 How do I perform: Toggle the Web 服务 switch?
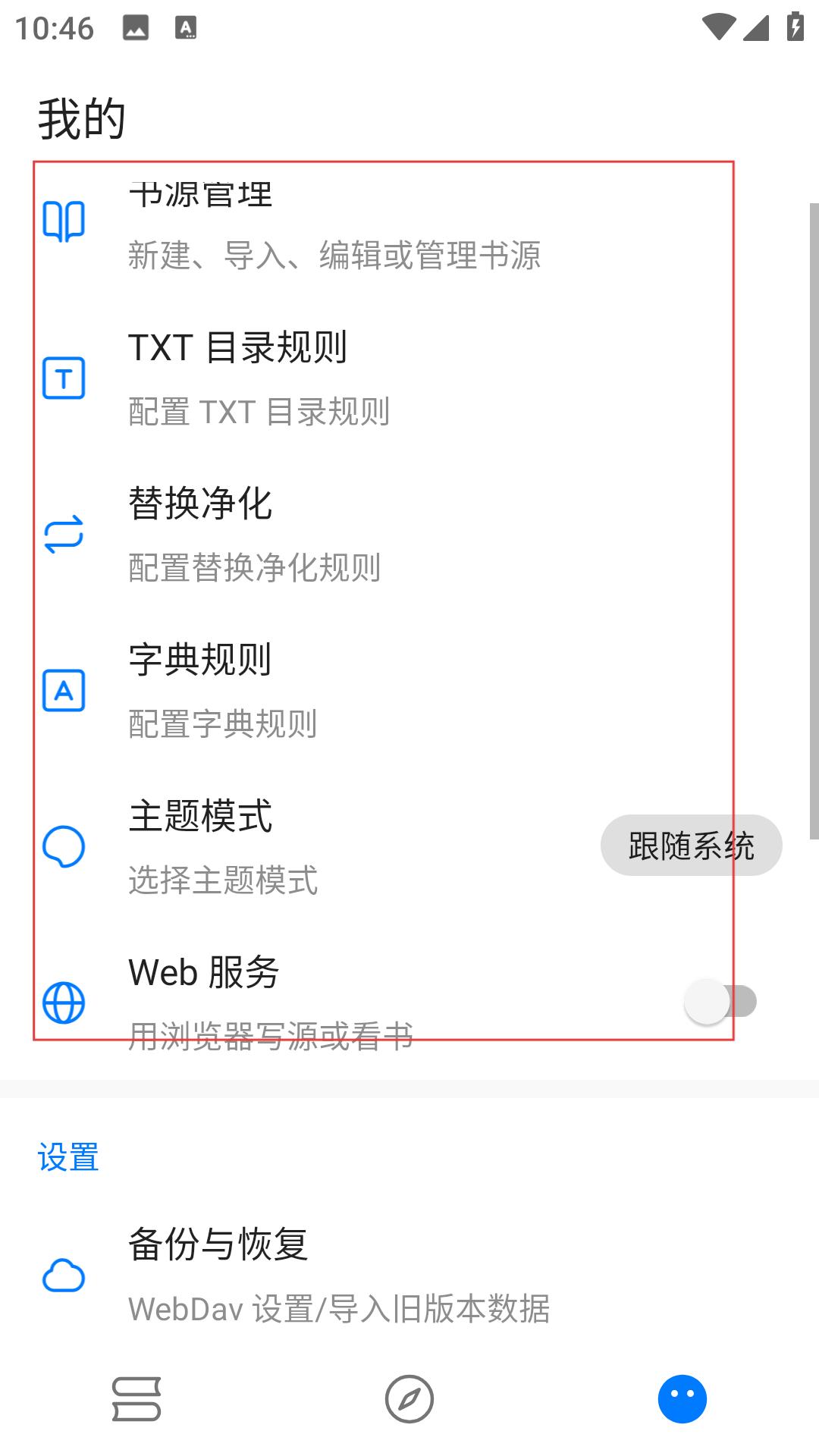tap(720, 1002)
